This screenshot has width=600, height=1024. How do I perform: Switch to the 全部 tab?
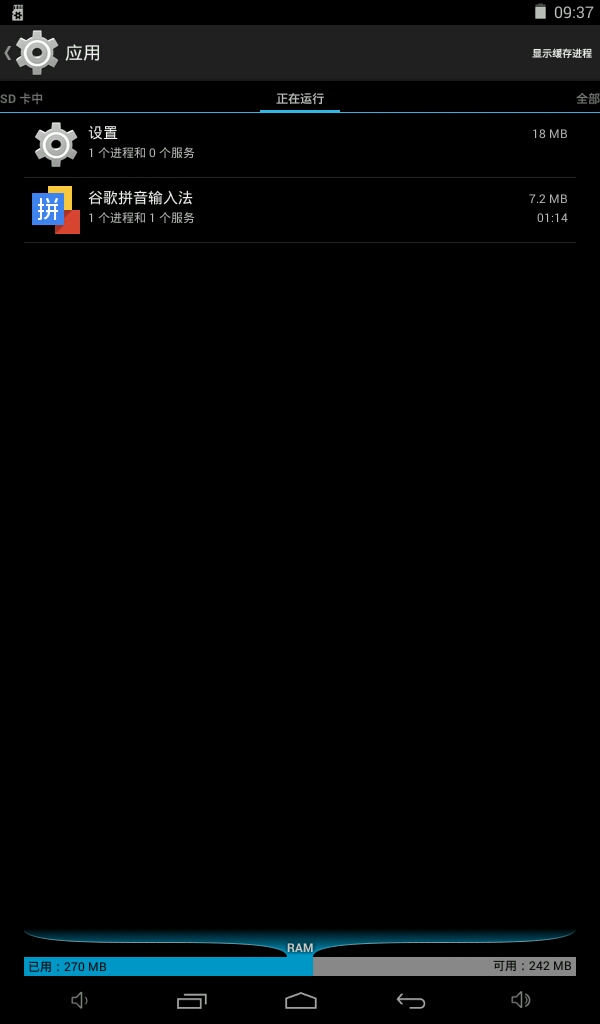tap(587, 99)
